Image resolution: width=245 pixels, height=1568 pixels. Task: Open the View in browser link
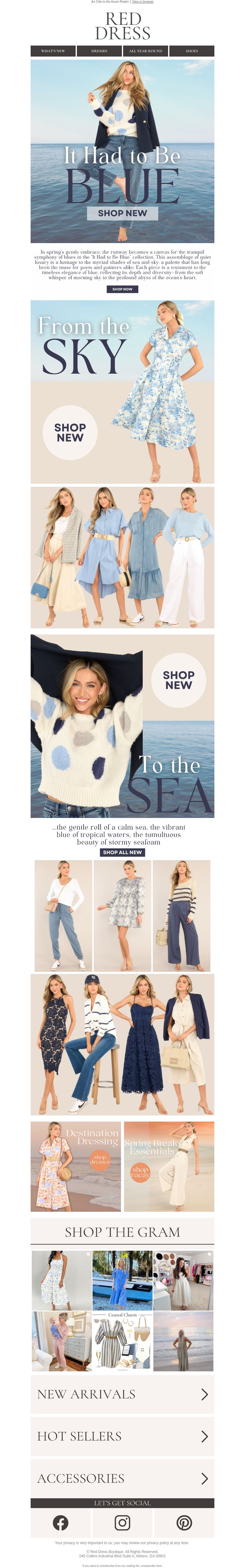click(x=143, y=2)
